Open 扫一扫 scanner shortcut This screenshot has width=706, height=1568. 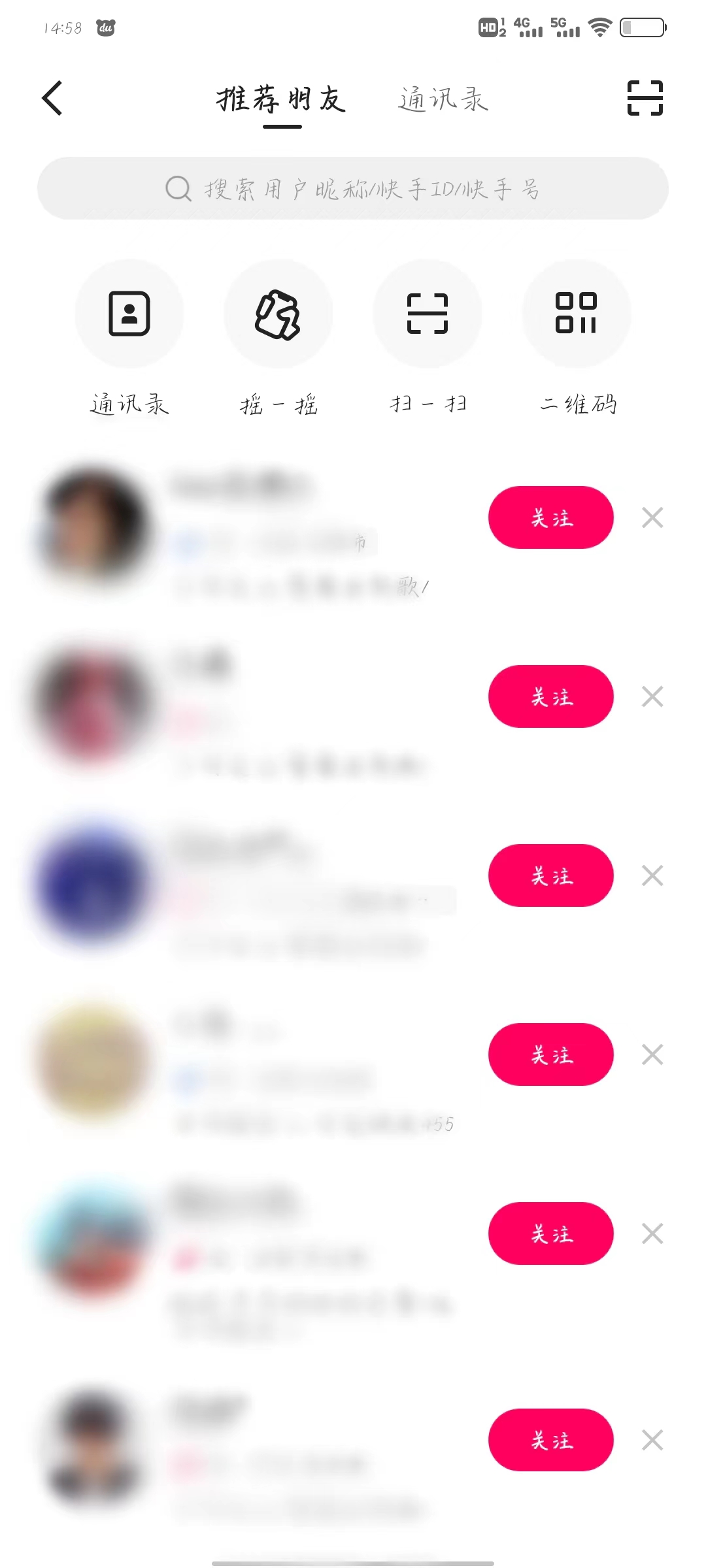(x=428, y=314)
